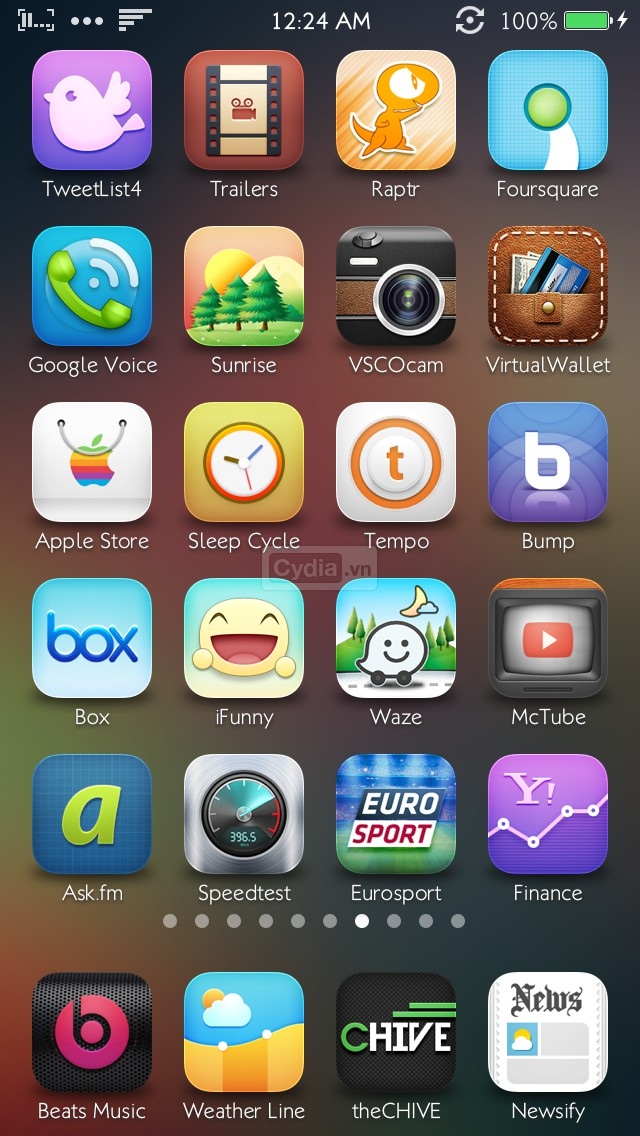Open Raptr
640x1136 pixels.
click(x=396, y=110)
